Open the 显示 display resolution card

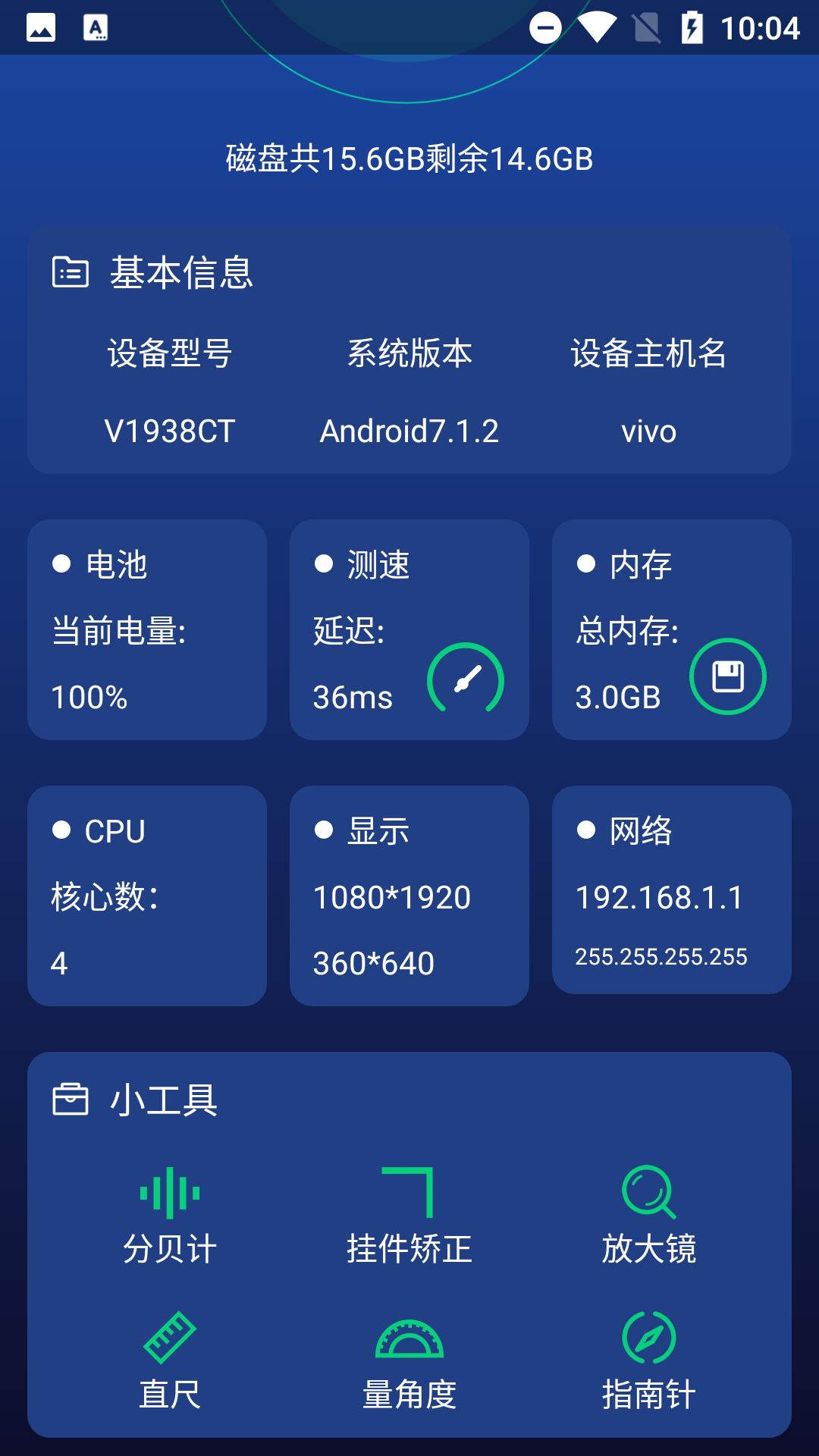pos(409,896)
